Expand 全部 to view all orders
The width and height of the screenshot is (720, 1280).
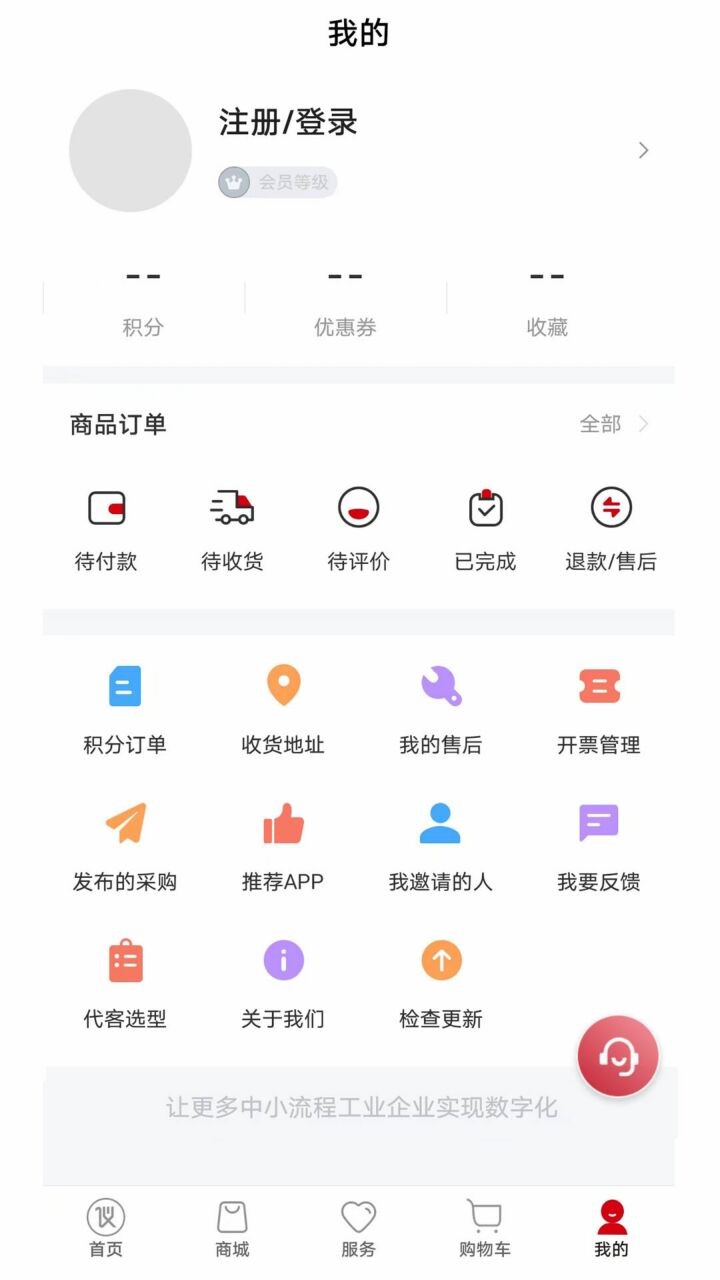(x=600, y=424)
